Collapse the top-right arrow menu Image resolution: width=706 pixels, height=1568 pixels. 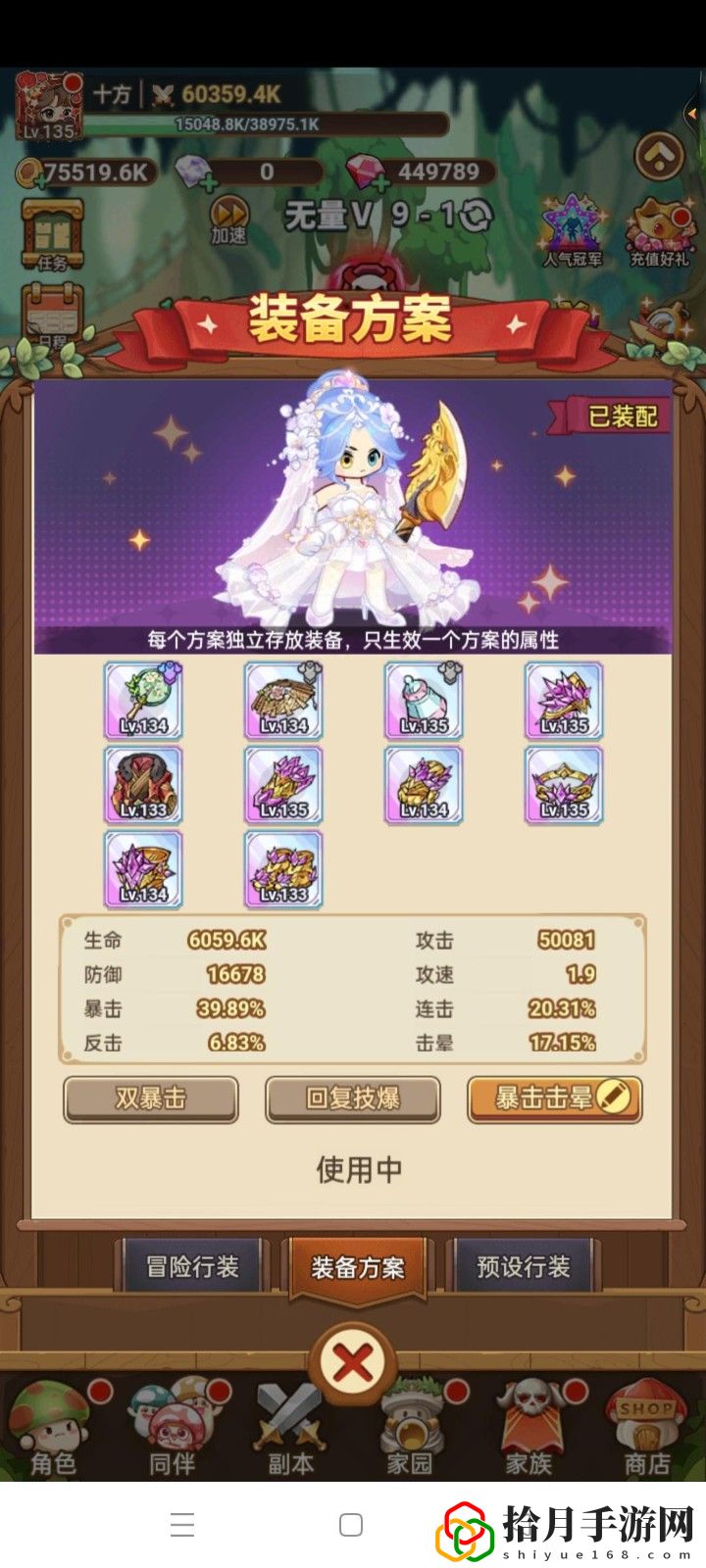pos(660,154)
